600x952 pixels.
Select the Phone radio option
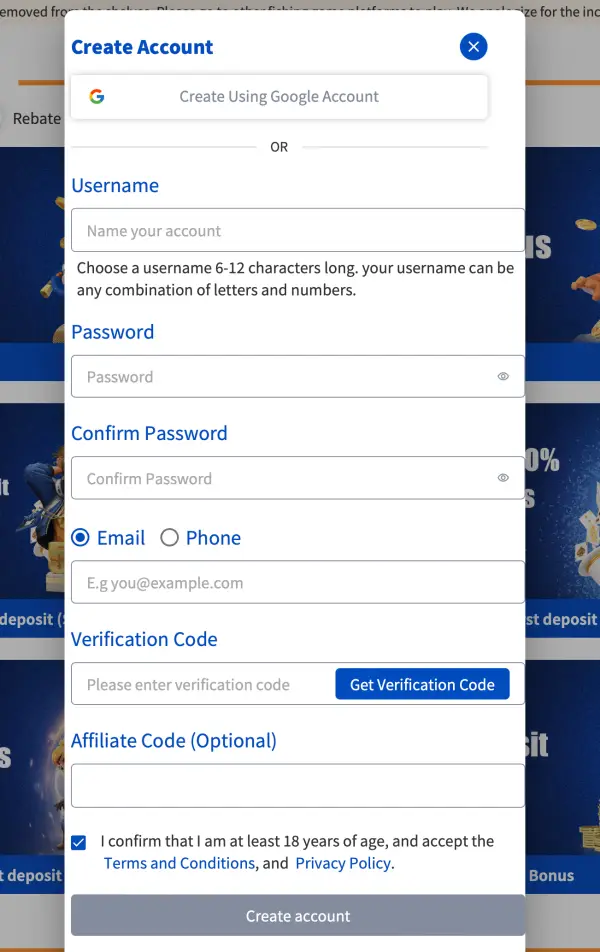pos(170,538)
